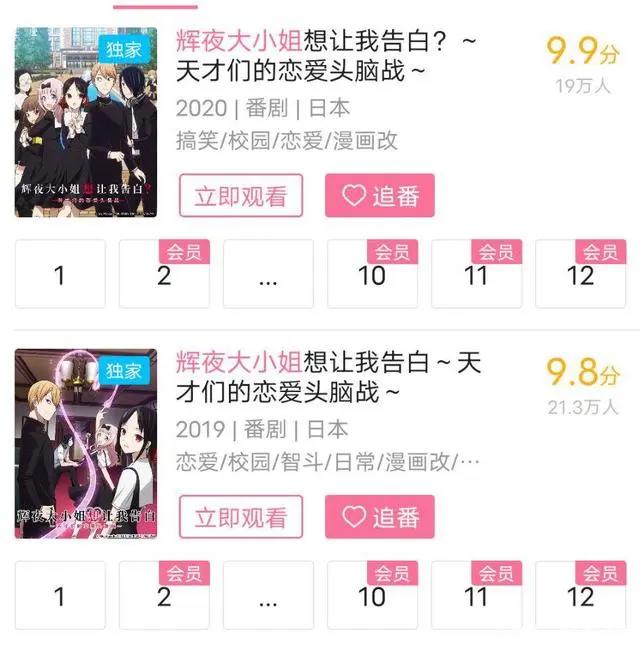Viewport: 640px width, 650px height.
Task: Play episode 12 of the 2019 season
Action: [x=580, y=596]
